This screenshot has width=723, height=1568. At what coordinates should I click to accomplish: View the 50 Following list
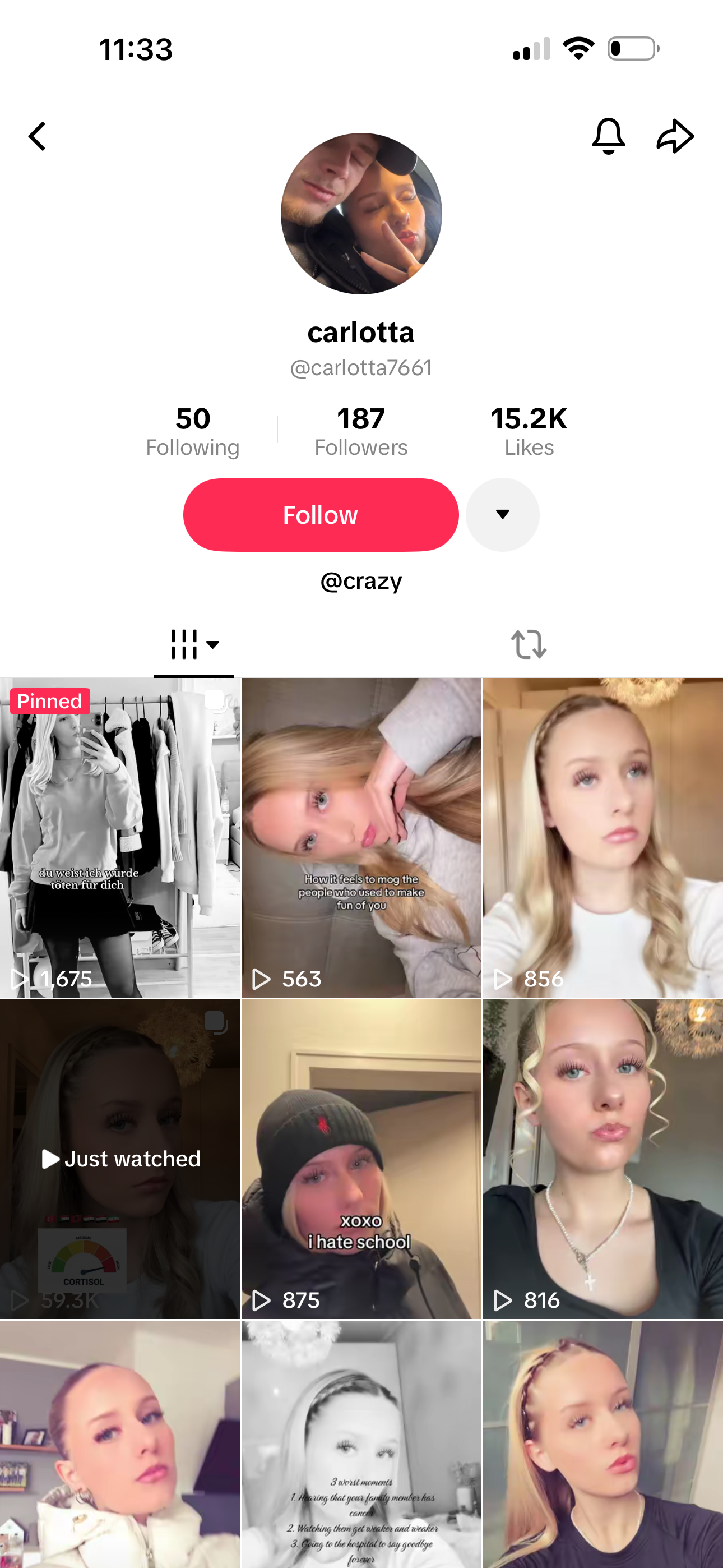coord(192,432)
